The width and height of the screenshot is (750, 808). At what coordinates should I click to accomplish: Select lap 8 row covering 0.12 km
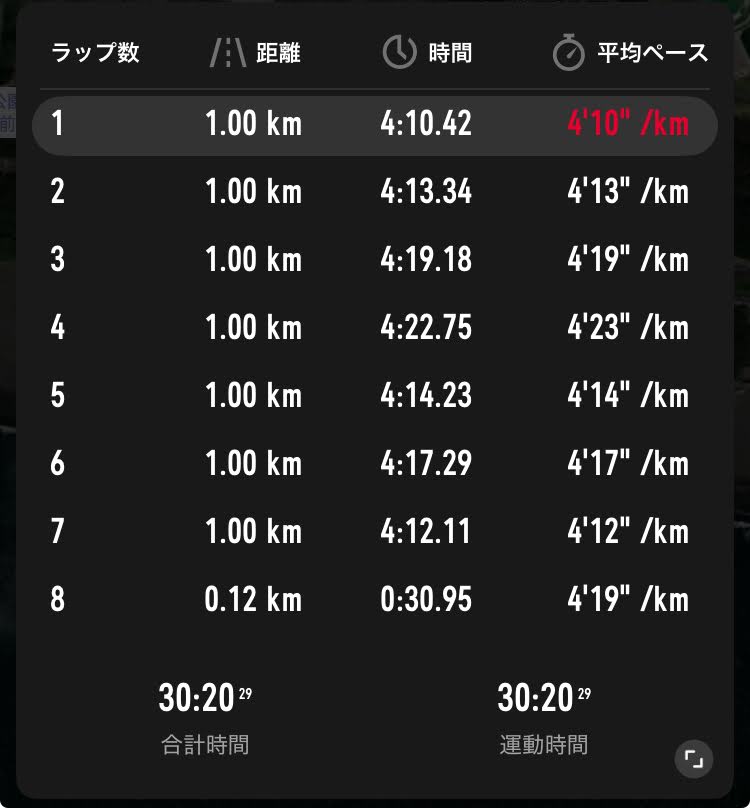click(x=375, y=599)
